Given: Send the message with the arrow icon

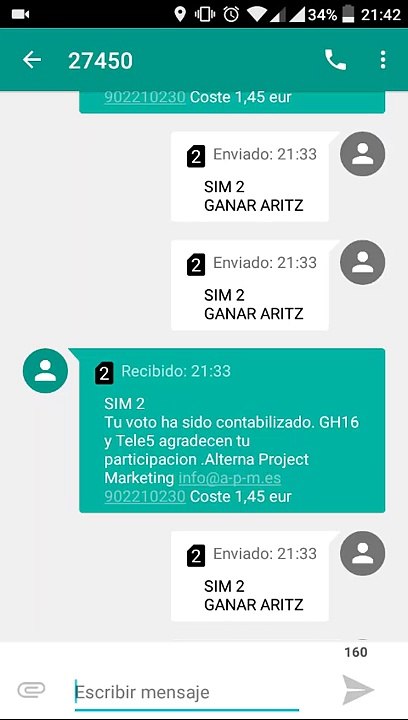Looking at the screenshot, I should tap(358, 689).
